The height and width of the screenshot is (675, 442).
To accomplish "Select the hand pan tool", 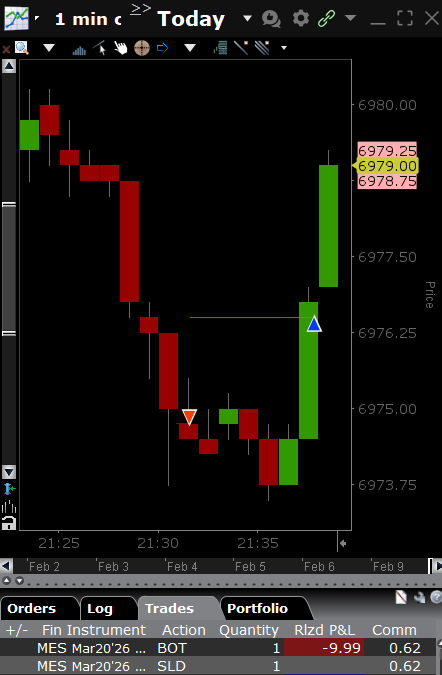I will click(121, 48).
